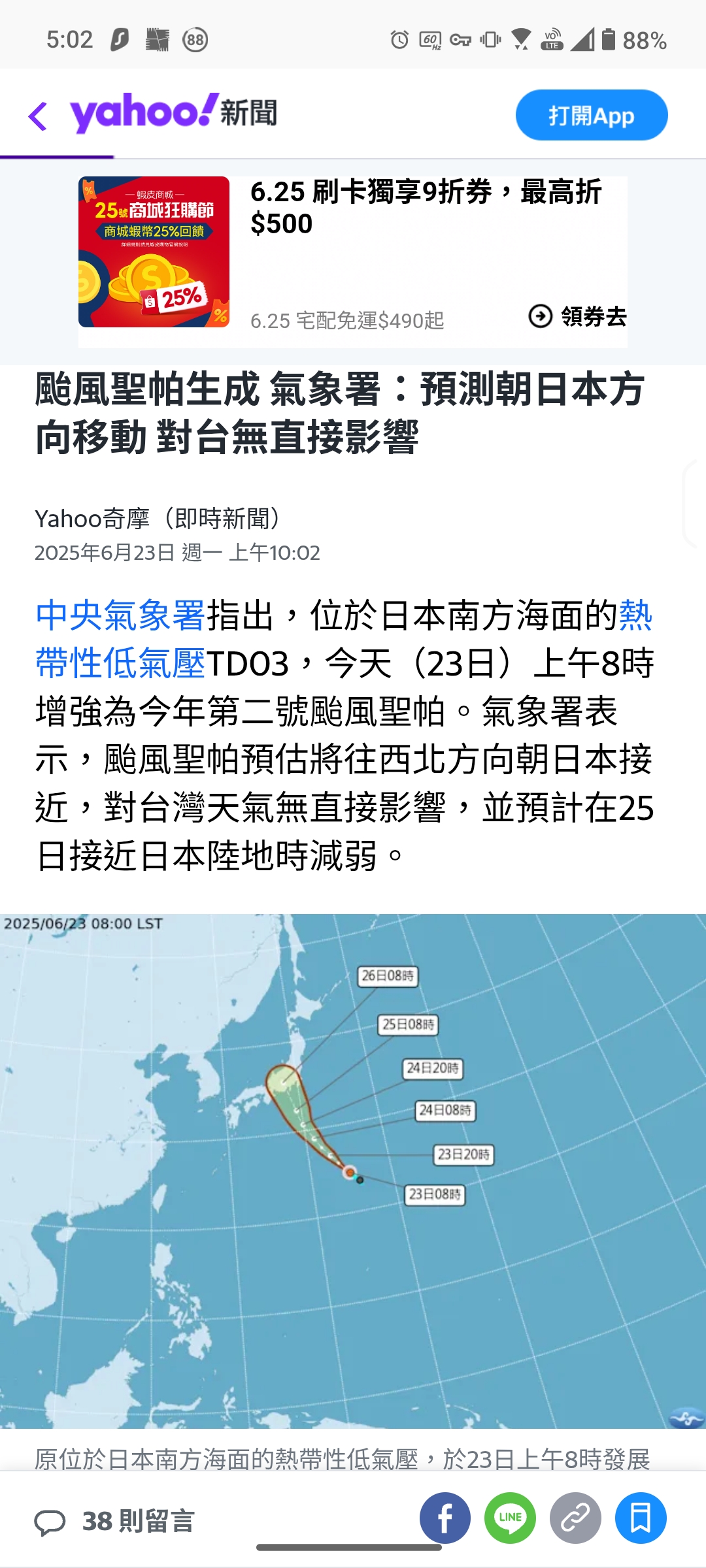The width and height of the screenshot is (706, 1568).
Task: Open the Yahoo新聞 home logo
Action: pyautogui.click(x=174, y=114)
